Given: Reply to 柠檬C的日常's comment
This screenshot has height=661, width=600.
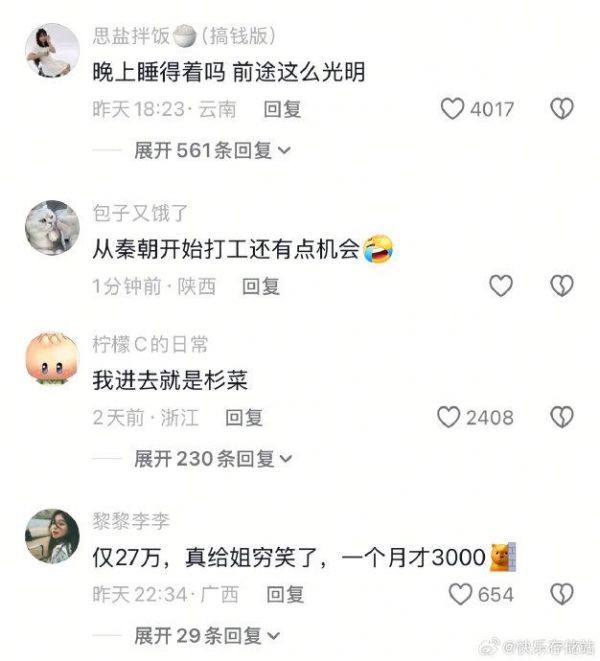Looking at the screenshot, I should [x=244, y=417].
